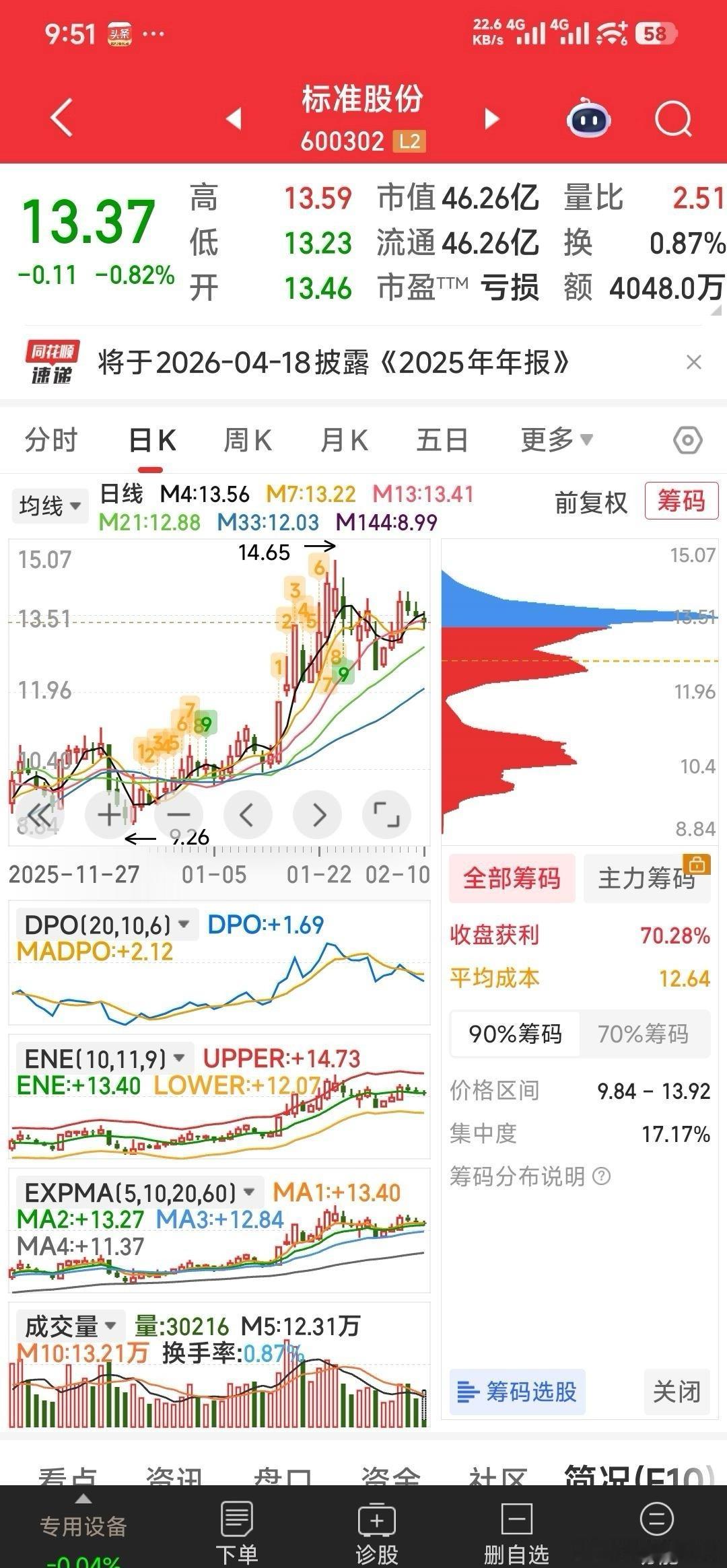Go back using the top-left arrow
Image resolution: width=727 pixels, height=1568 pixels.
[61, 118]
